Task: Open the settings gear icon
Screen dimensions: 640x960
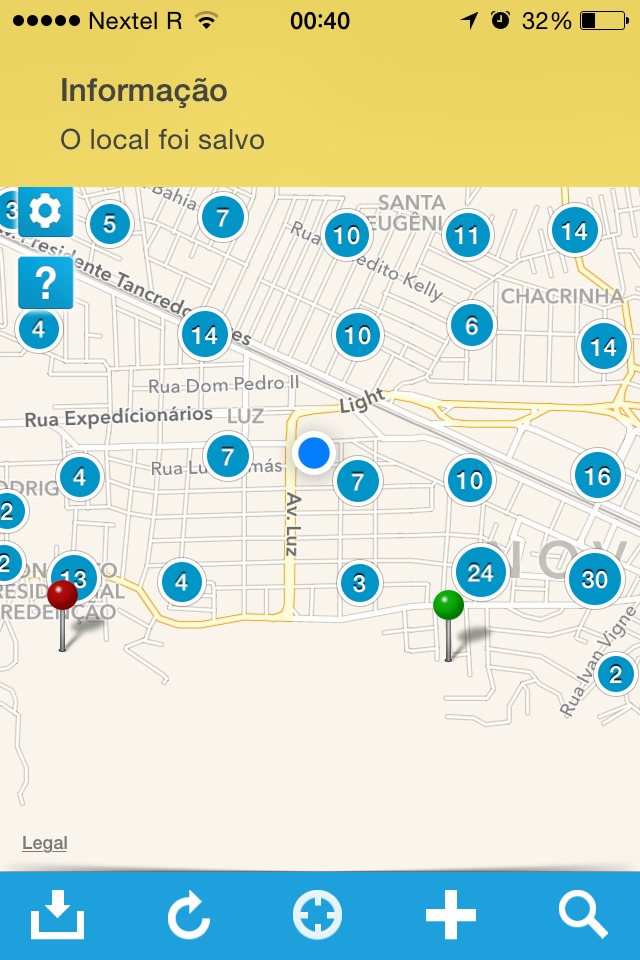Action: coord(46,211)
